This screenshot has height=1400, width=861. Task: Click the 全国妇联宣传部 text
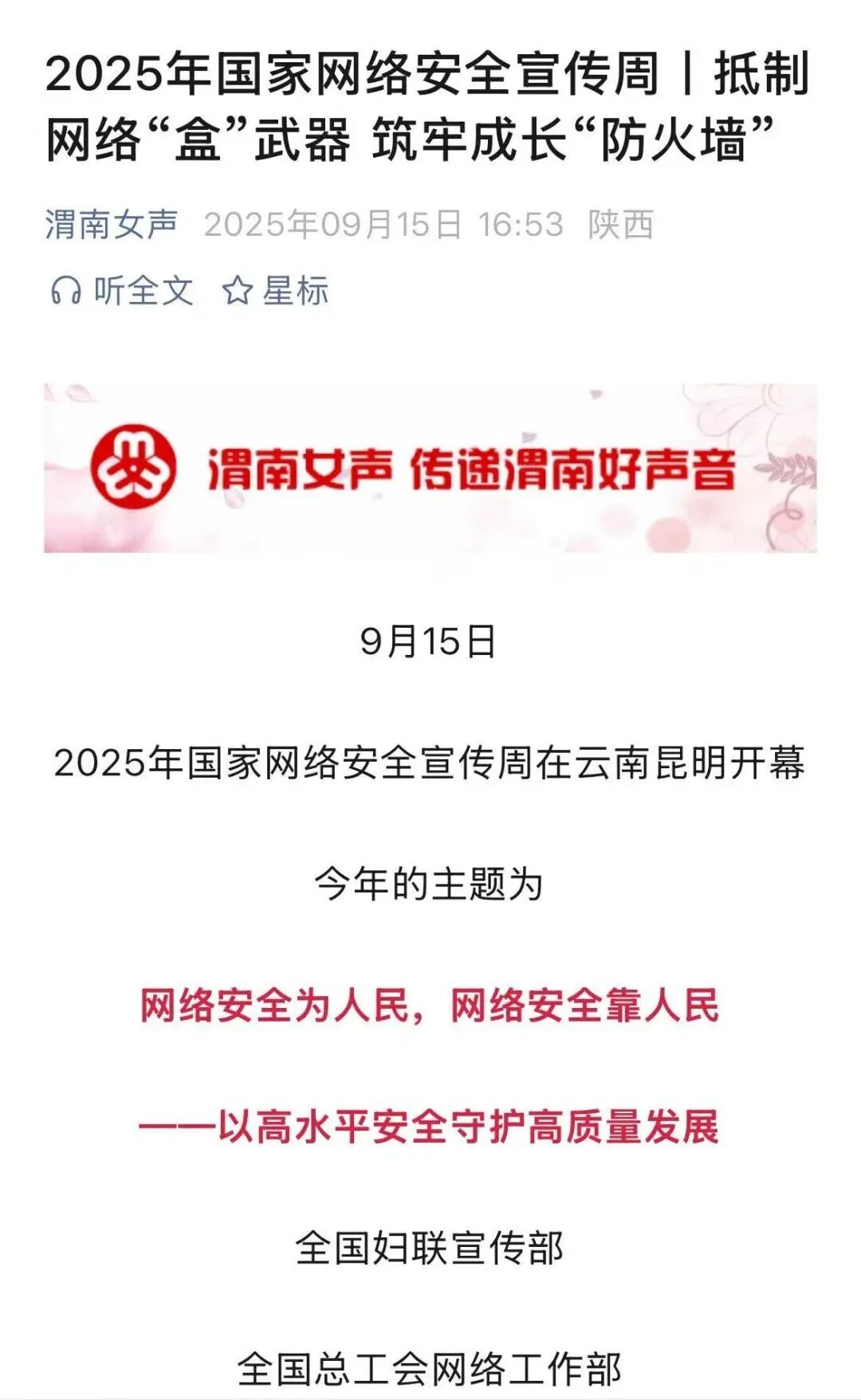click(x=431, y=1248)
